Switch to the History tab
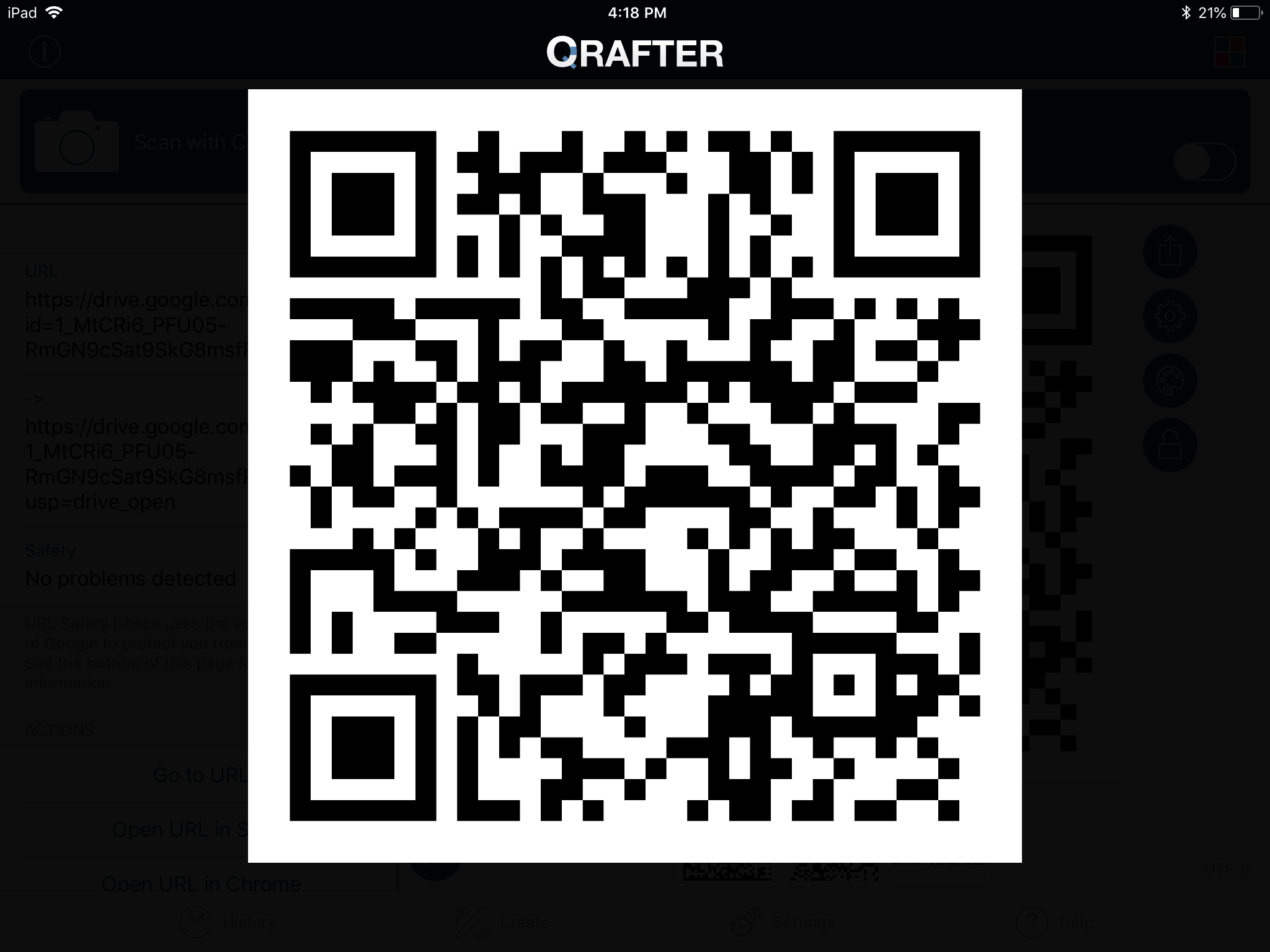1270x952 pixels. pyautogui.click(x=228, y=922)
